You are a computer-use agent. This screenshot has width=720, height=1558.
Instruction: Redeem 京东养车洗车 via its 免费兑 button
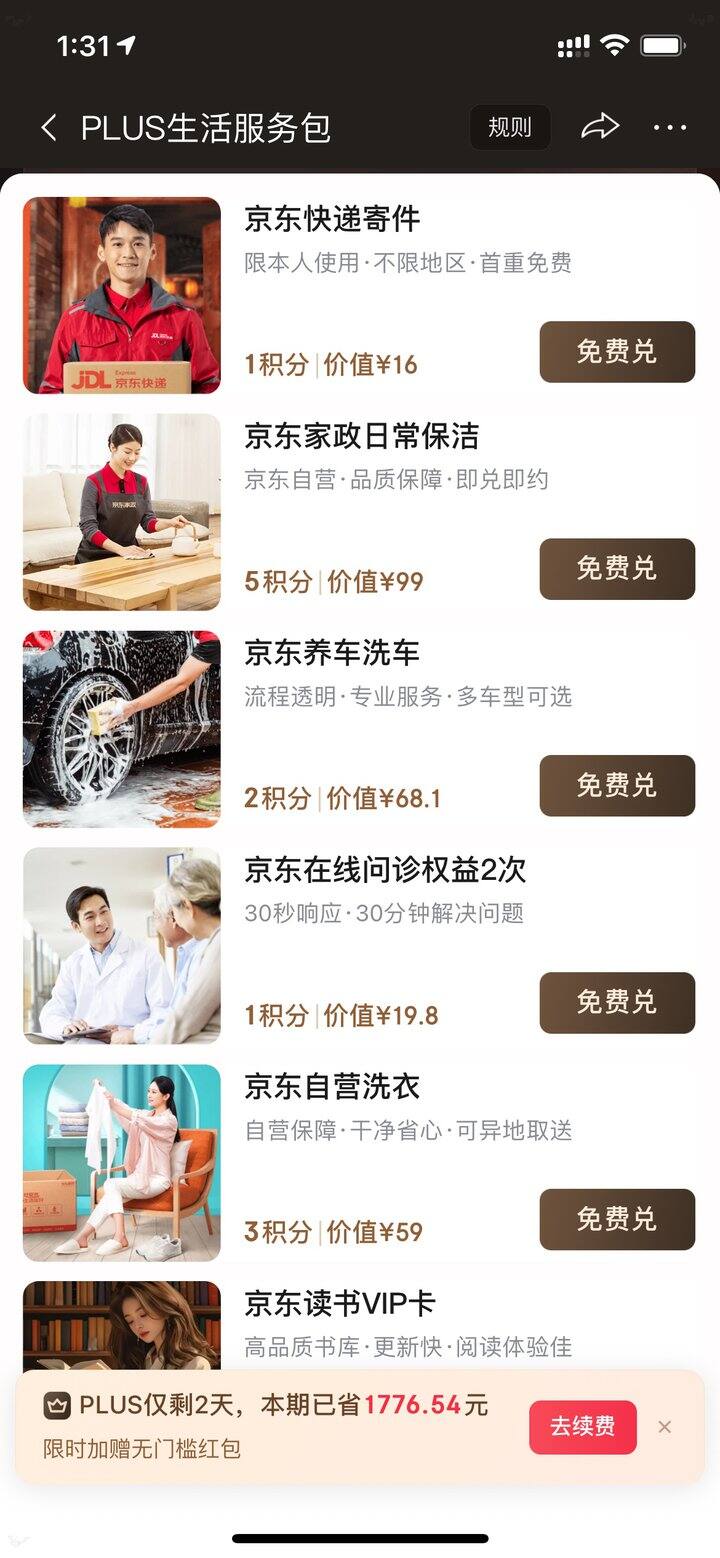(616, 786)
